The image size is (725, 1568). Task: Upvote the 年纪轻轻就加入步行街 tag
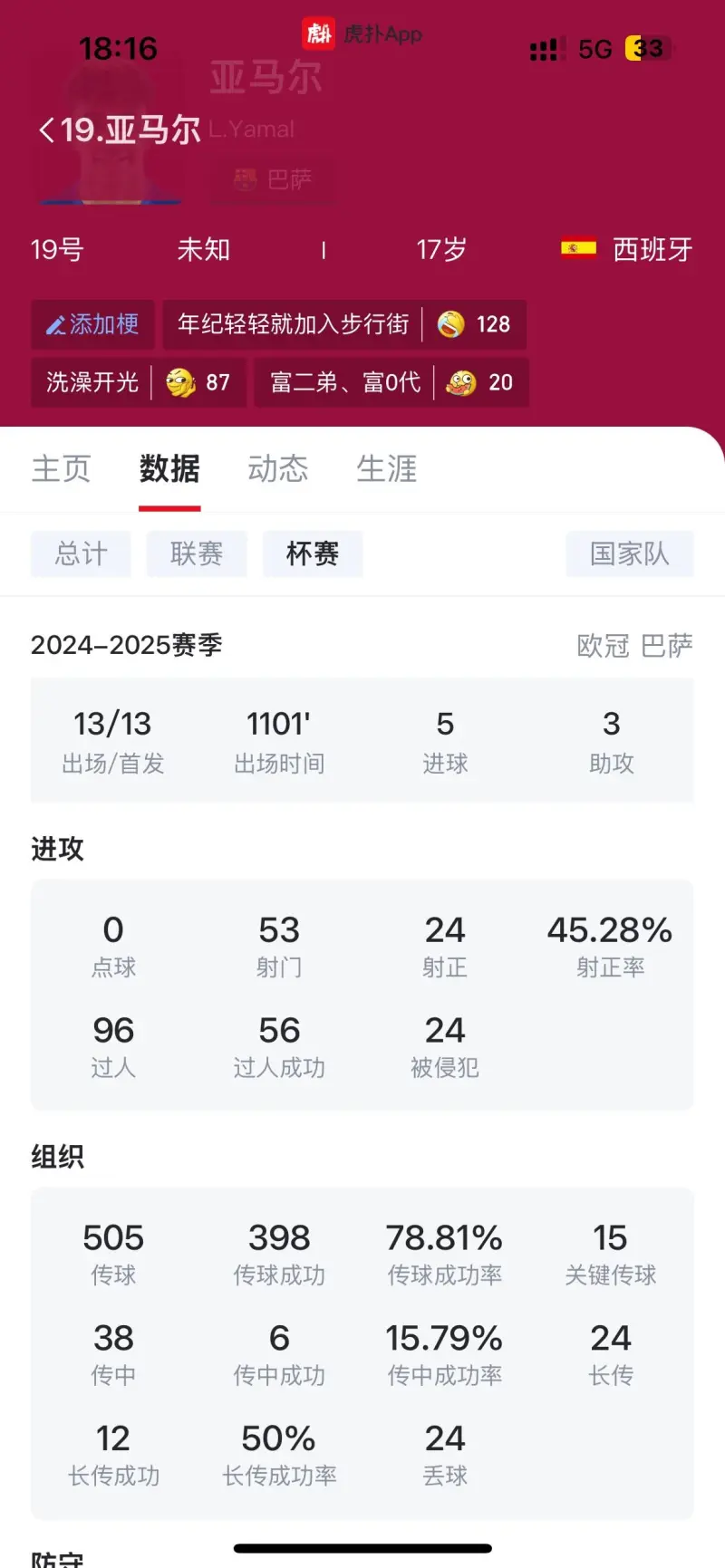474,324
